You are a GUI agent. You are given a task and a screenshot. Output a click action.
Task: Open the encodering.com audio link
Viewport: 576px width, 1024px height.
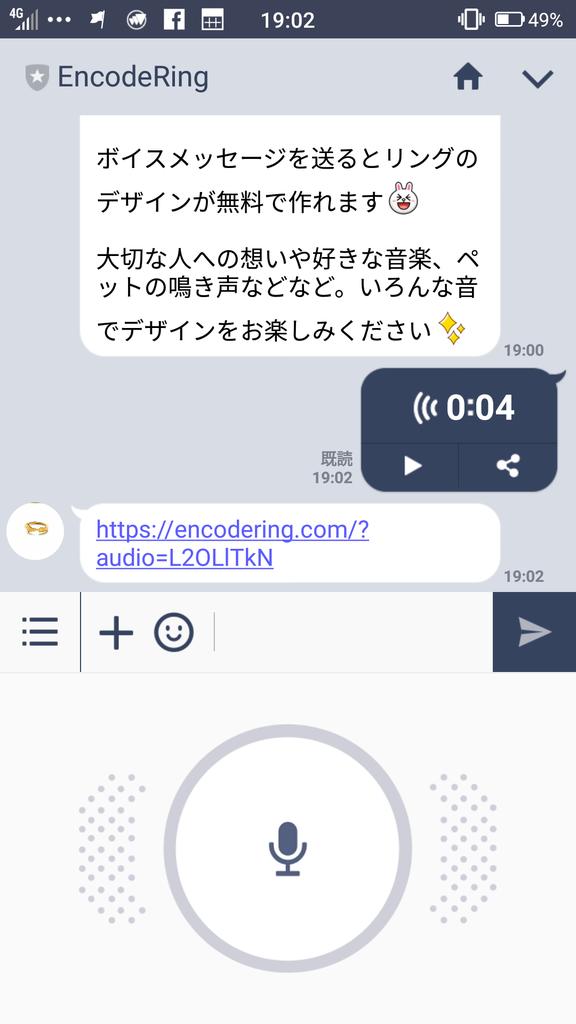(x=232, y=543)
